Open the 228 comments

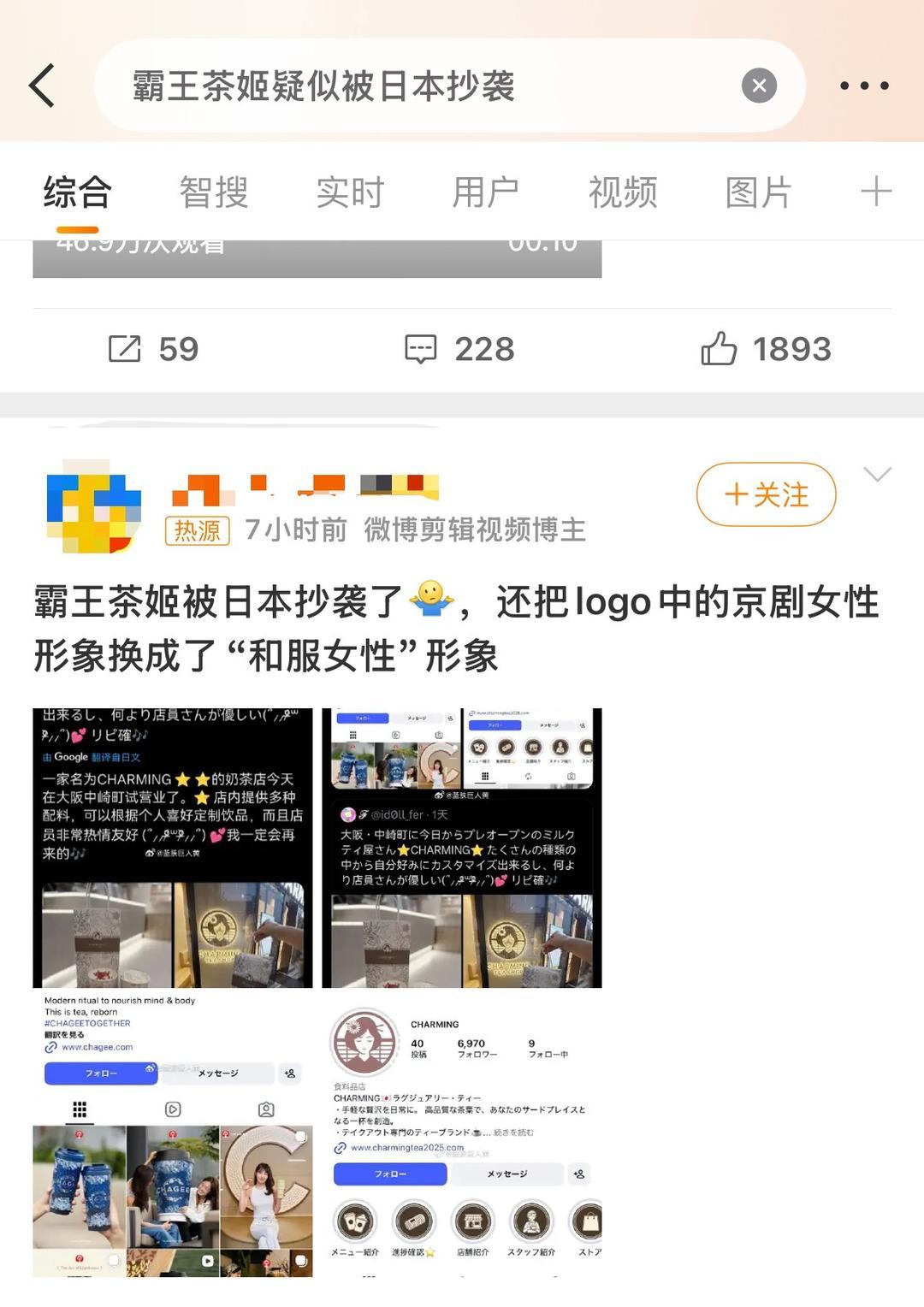pos(459,349)
